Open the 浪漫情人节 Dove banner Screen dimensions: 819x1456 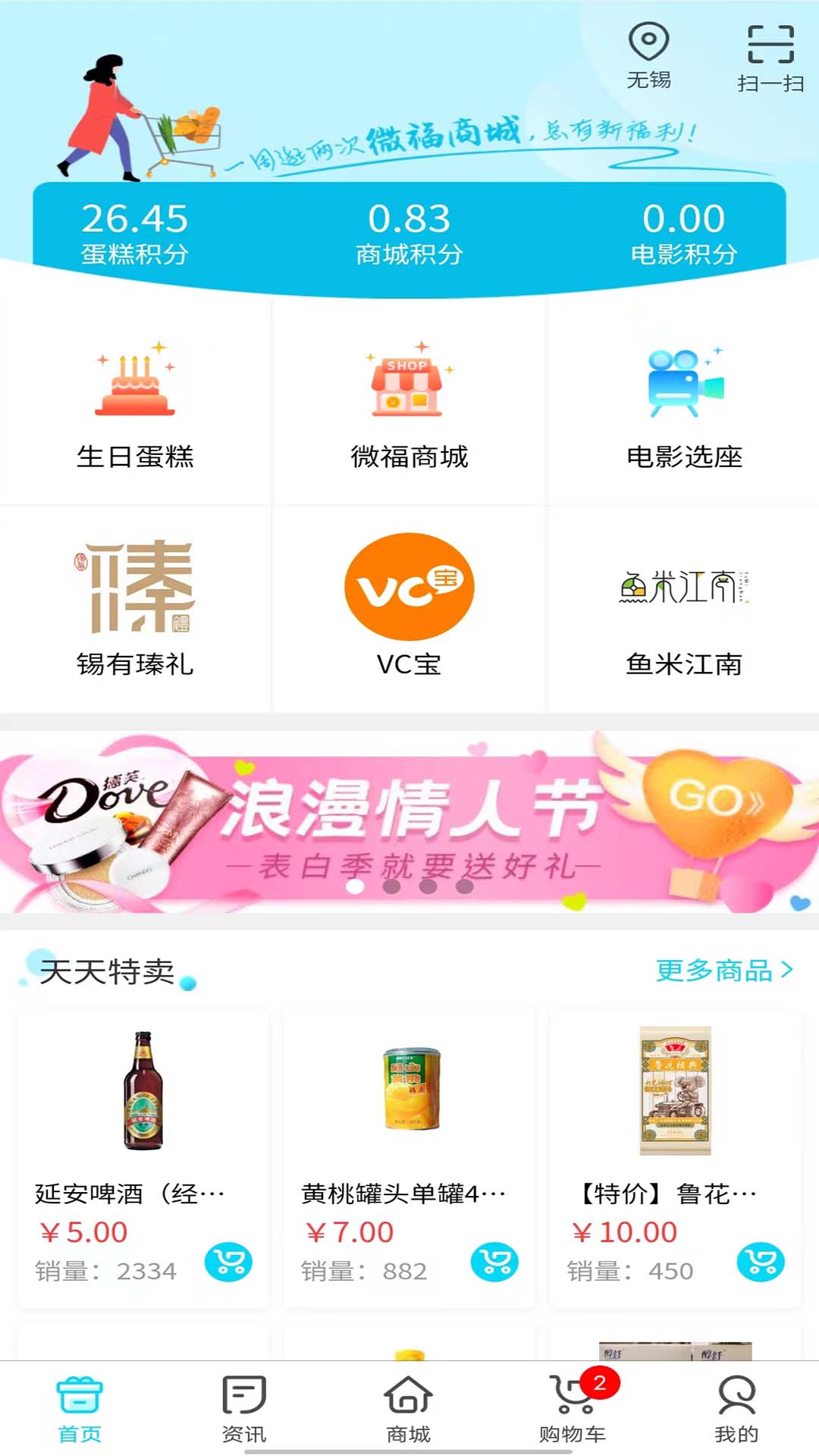coord(409,821)
